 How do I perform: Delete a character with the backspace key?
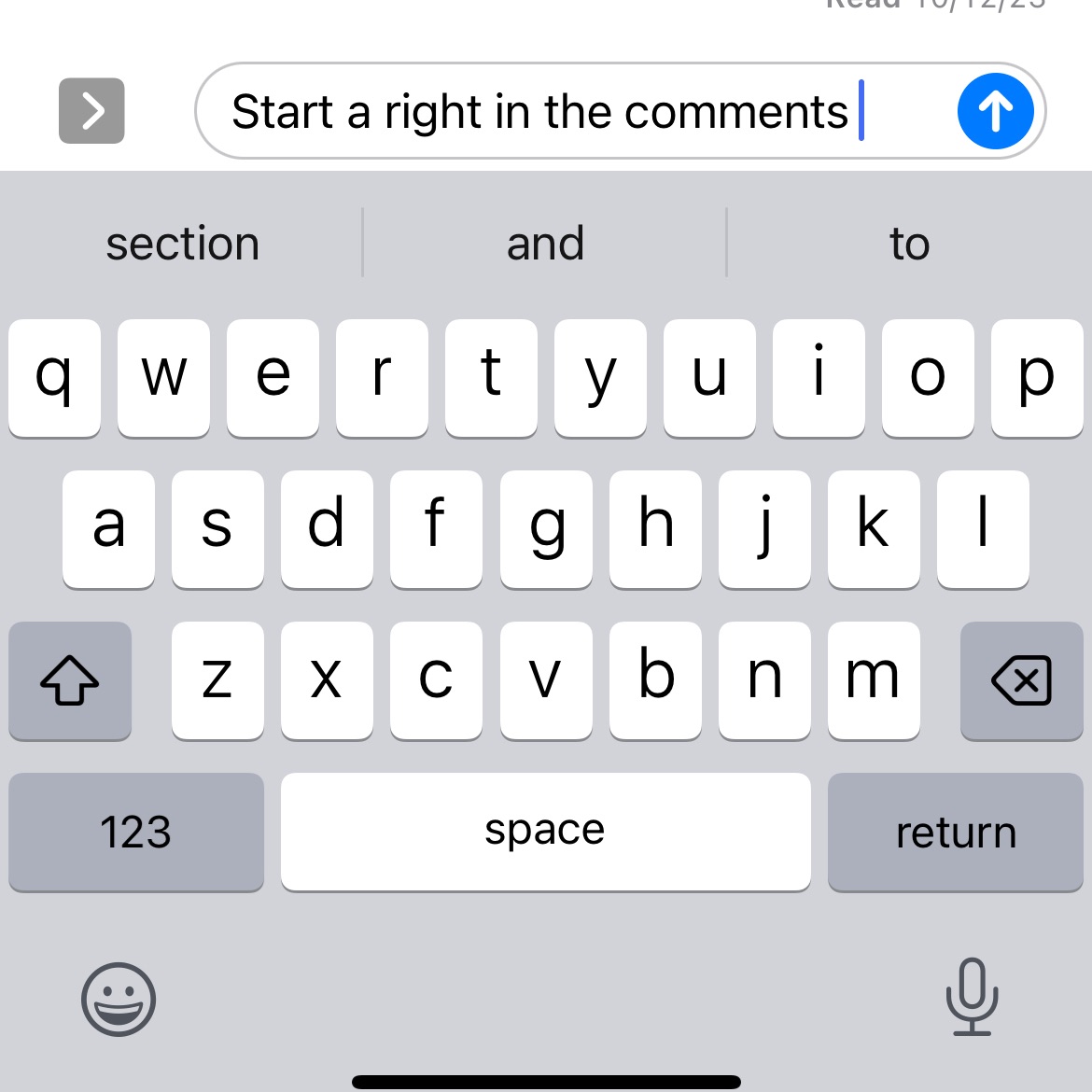point(1021,679)
